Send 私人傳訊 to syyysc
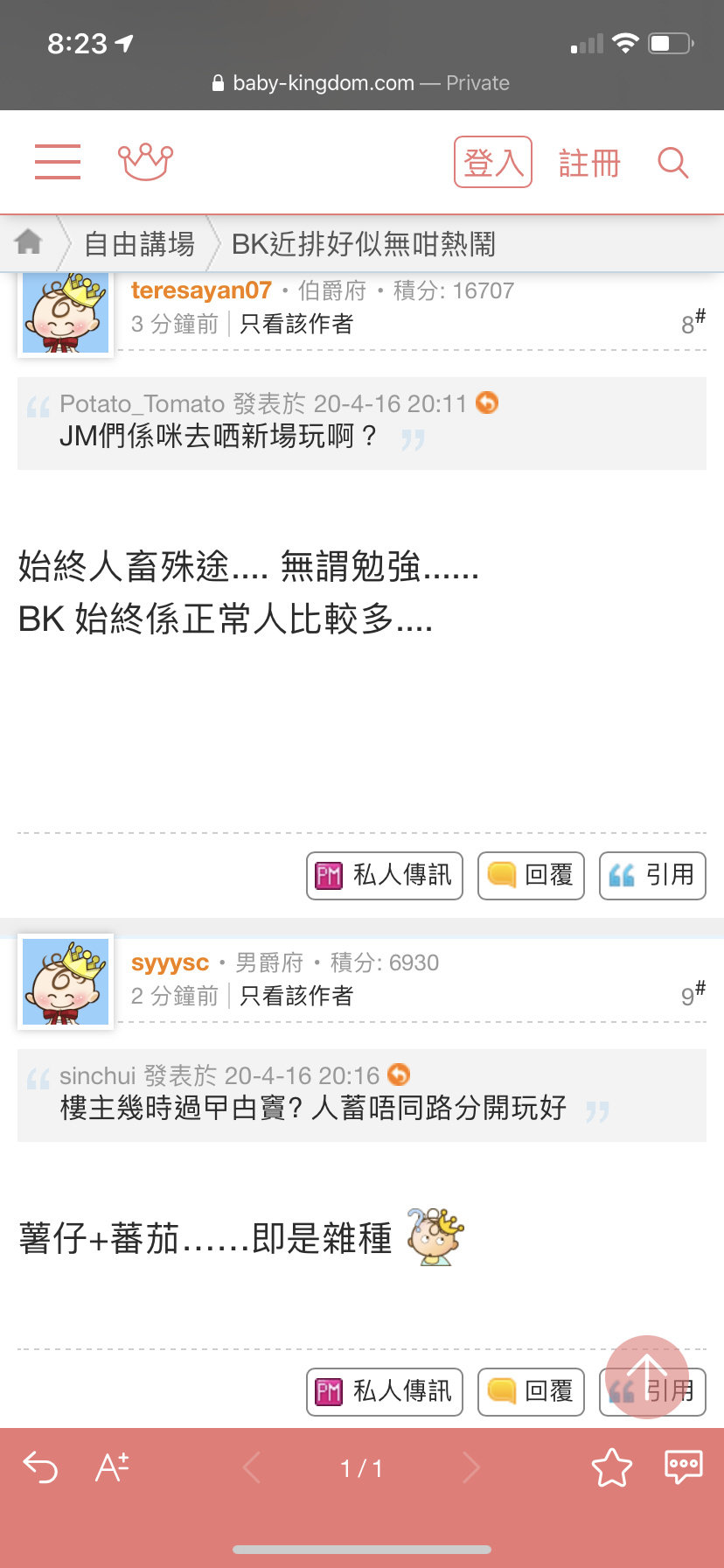This screenshot has height=1568, width=724. coord(385,1391)
